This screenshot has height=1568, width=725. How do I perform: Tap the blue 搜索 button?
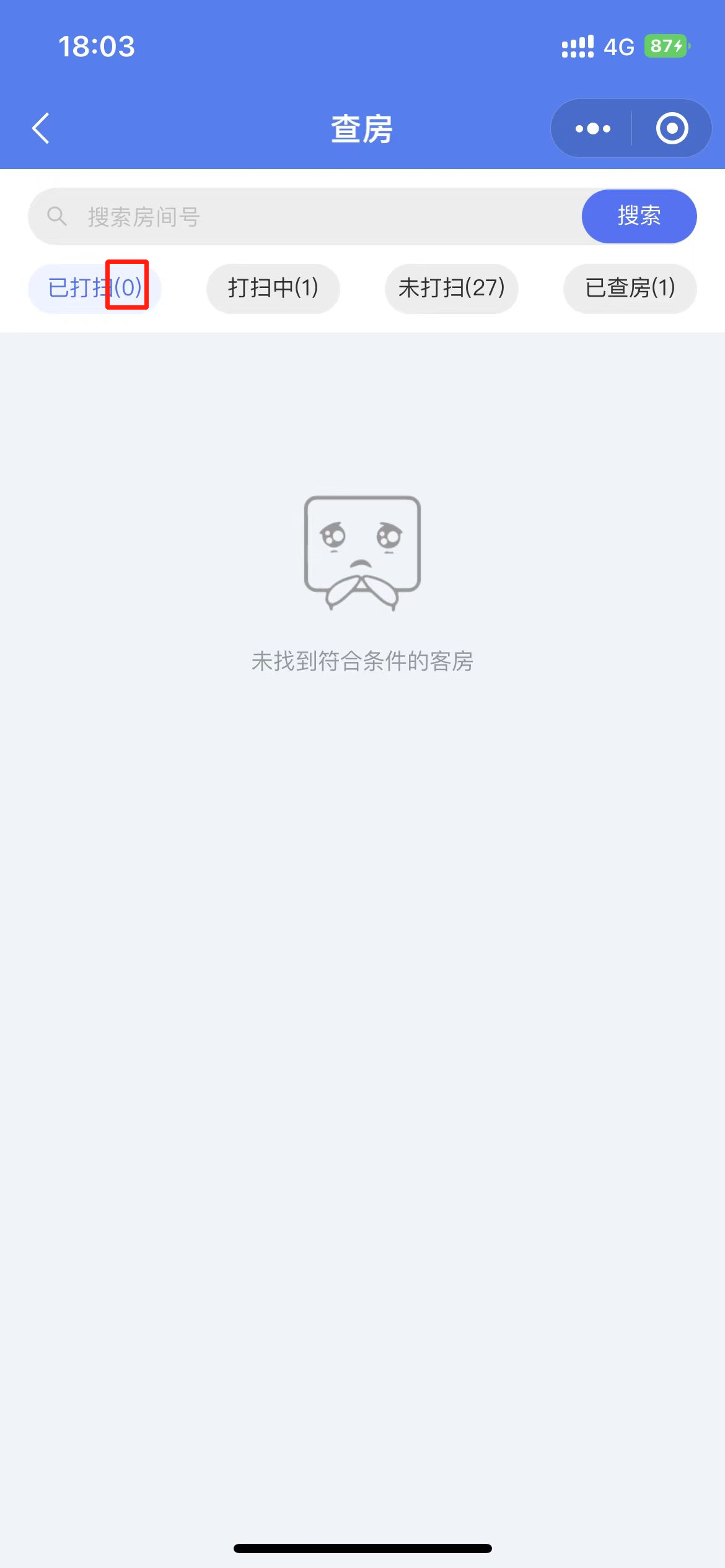click(x=639, y=216)
